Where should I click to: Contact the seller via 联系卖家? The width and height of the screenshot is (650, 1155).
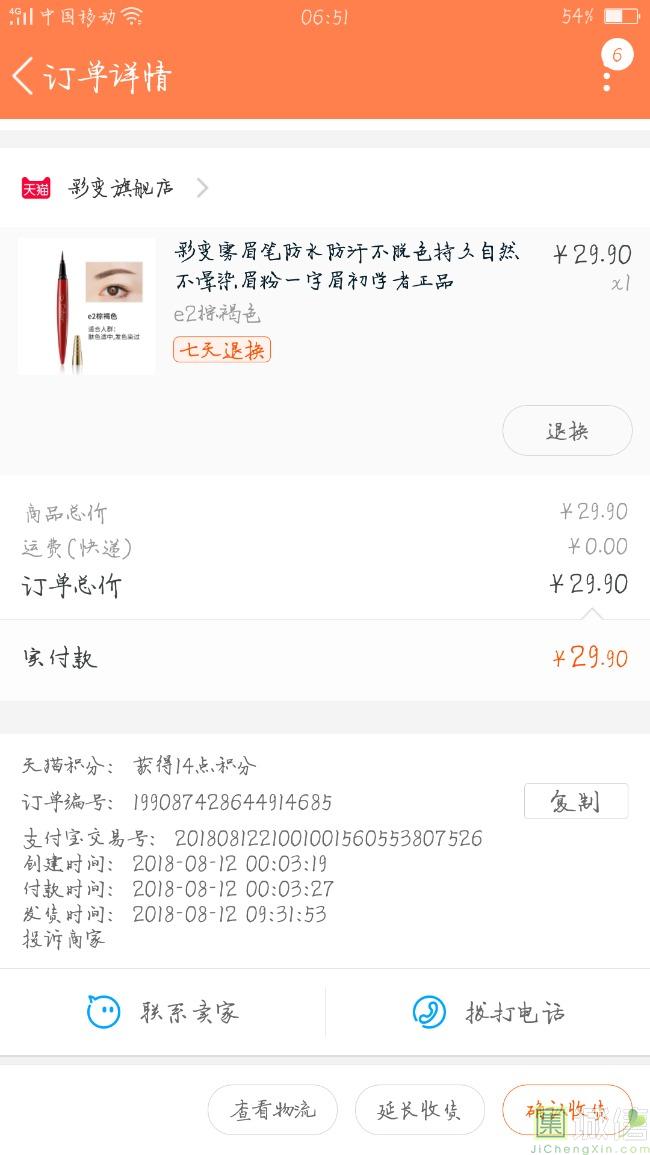(x=163, y=1012)
